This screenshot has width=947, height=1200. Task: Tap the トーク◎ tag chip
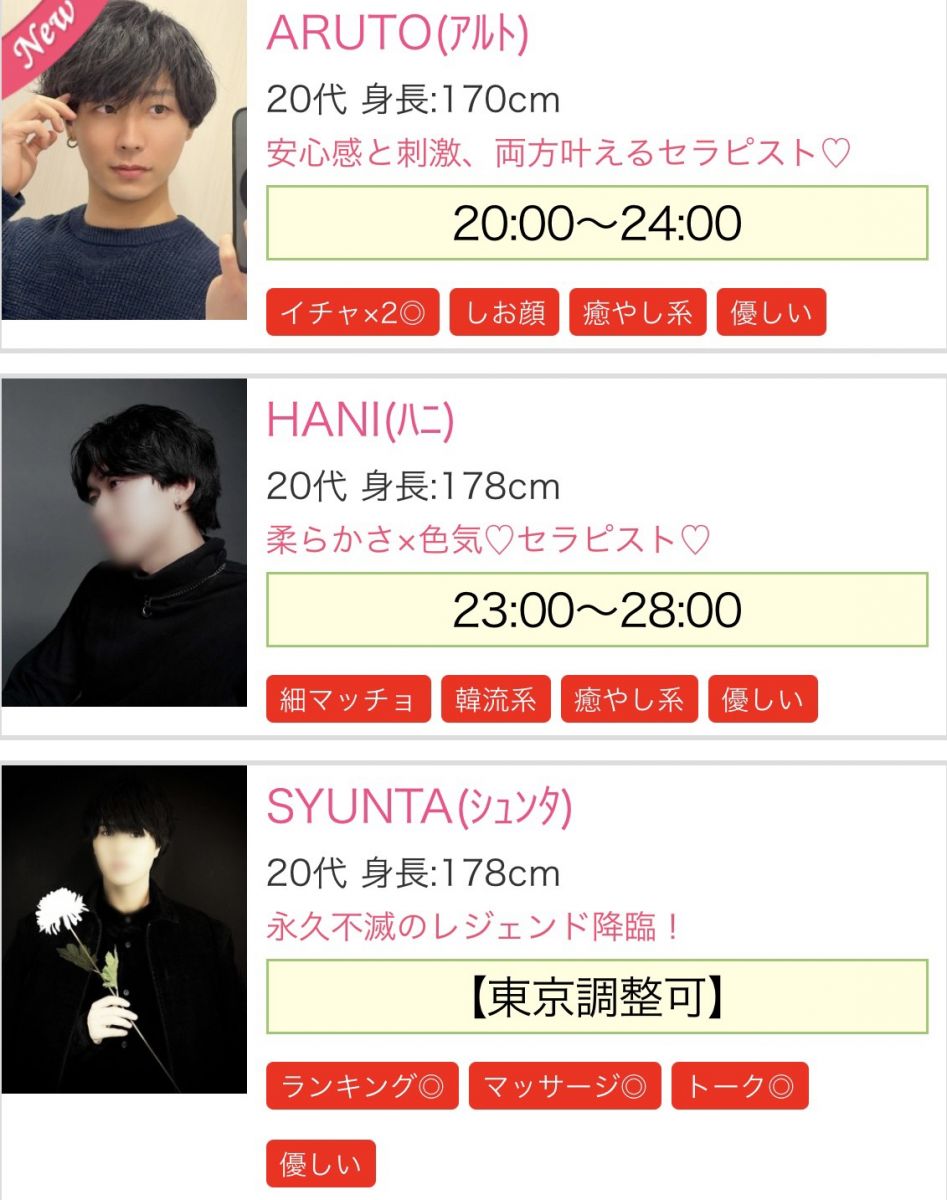739,1086
